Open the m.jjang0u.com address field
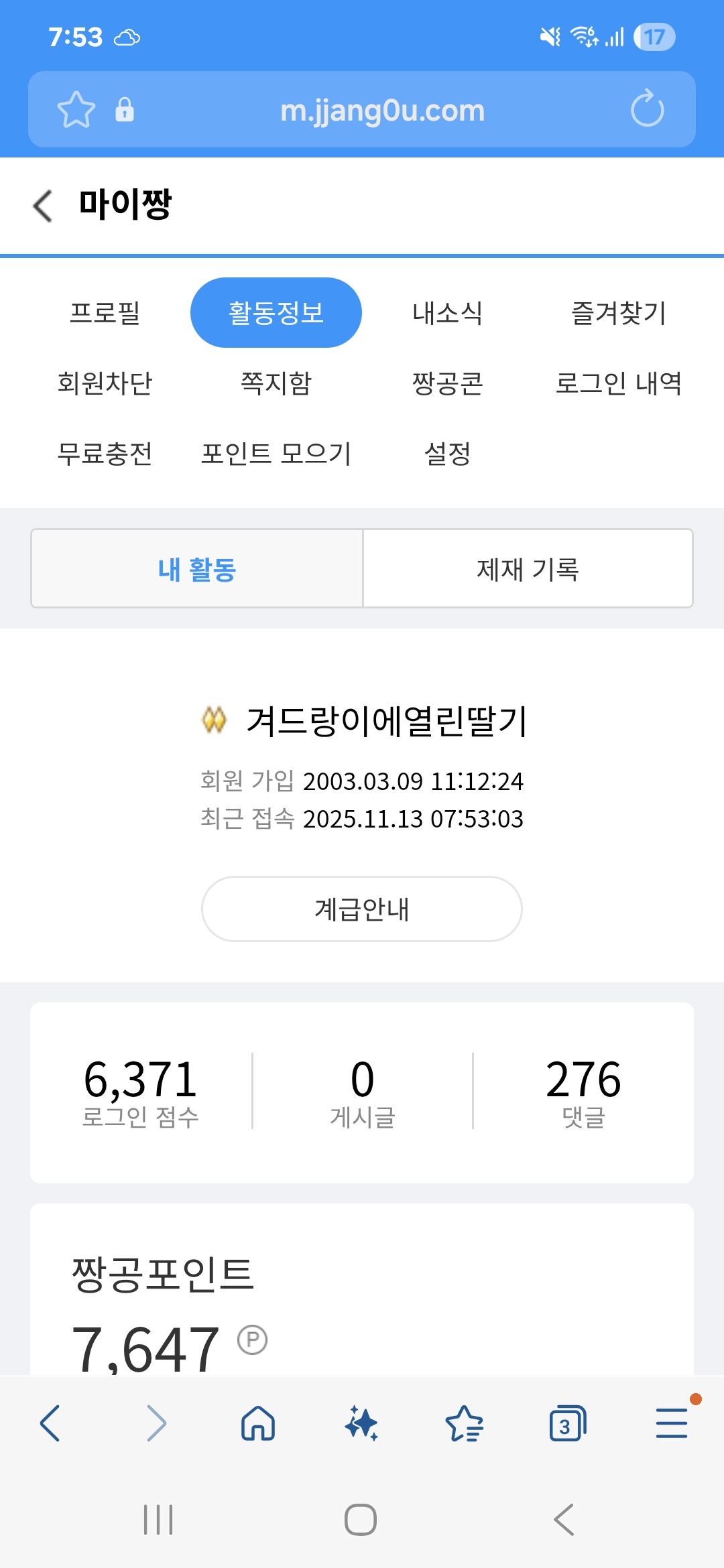The width and height of the screenshot is (724, 1568). tap(382, 110)
